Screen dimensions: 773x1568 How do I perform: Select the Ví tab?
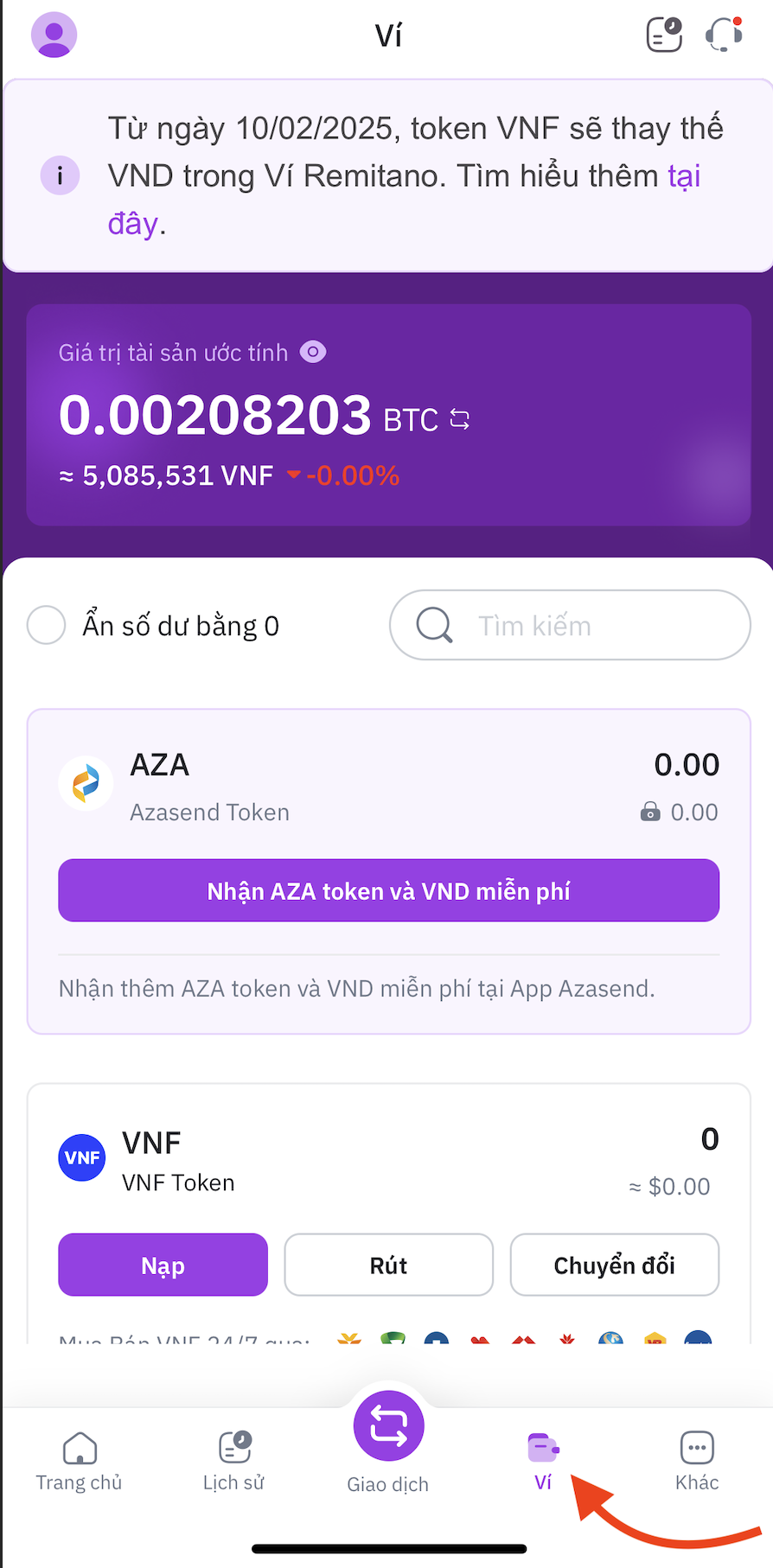click(543, 1461)
